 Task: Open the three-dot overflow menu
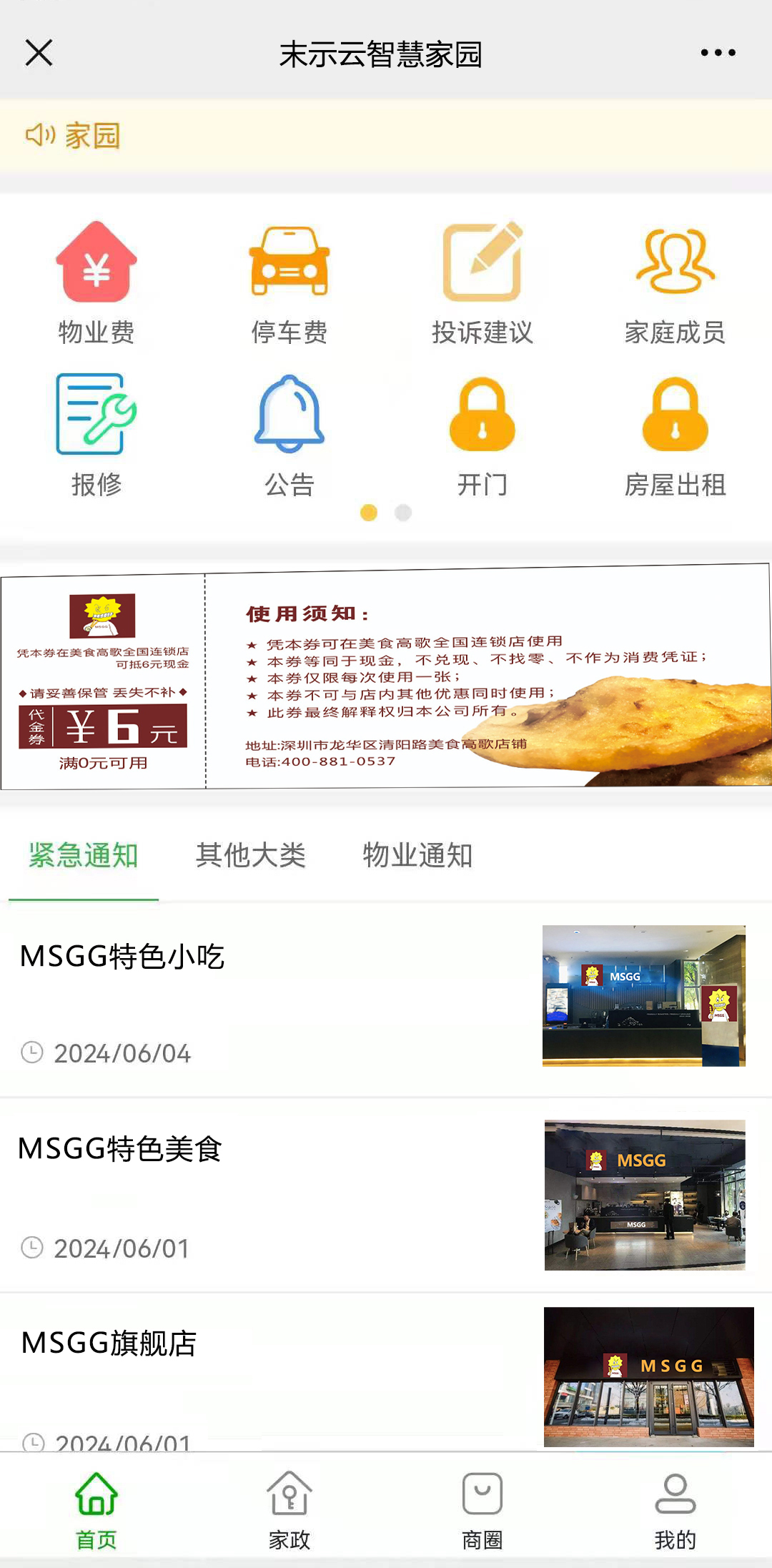click(x=718, y=53)
